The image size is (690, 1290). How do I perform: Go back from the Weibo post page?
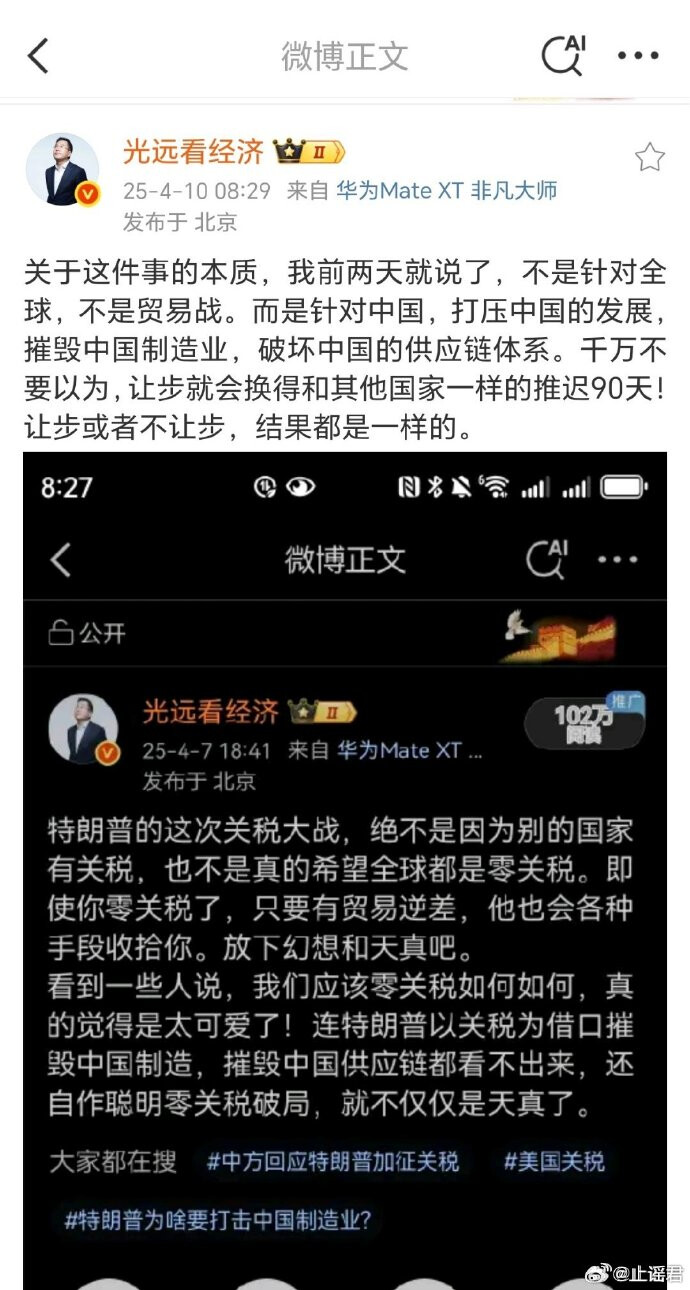[x=38, y=56]
